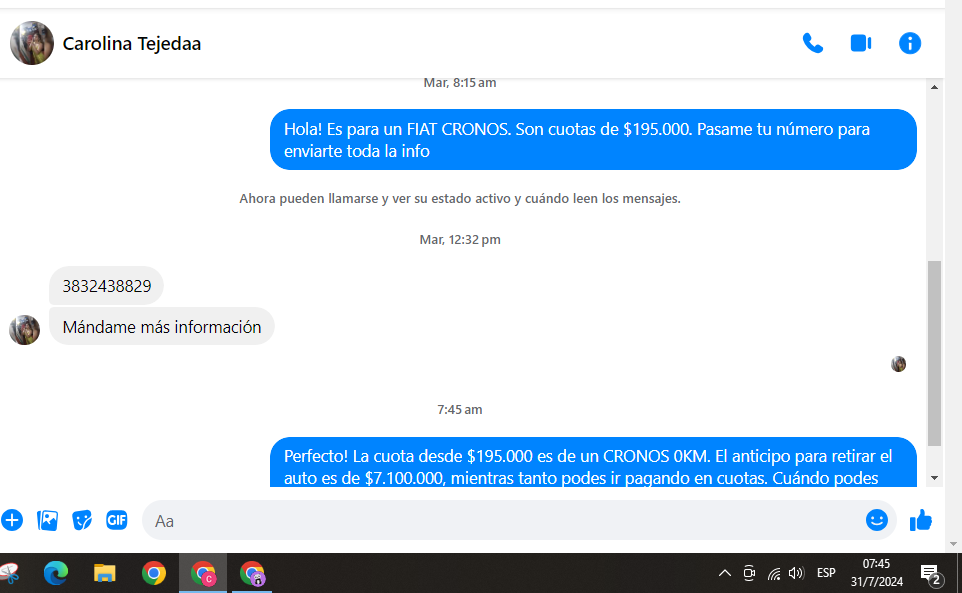The image size is (962, 593).
Task: Open conversation info panel
Action: click(x=909, y=43)
